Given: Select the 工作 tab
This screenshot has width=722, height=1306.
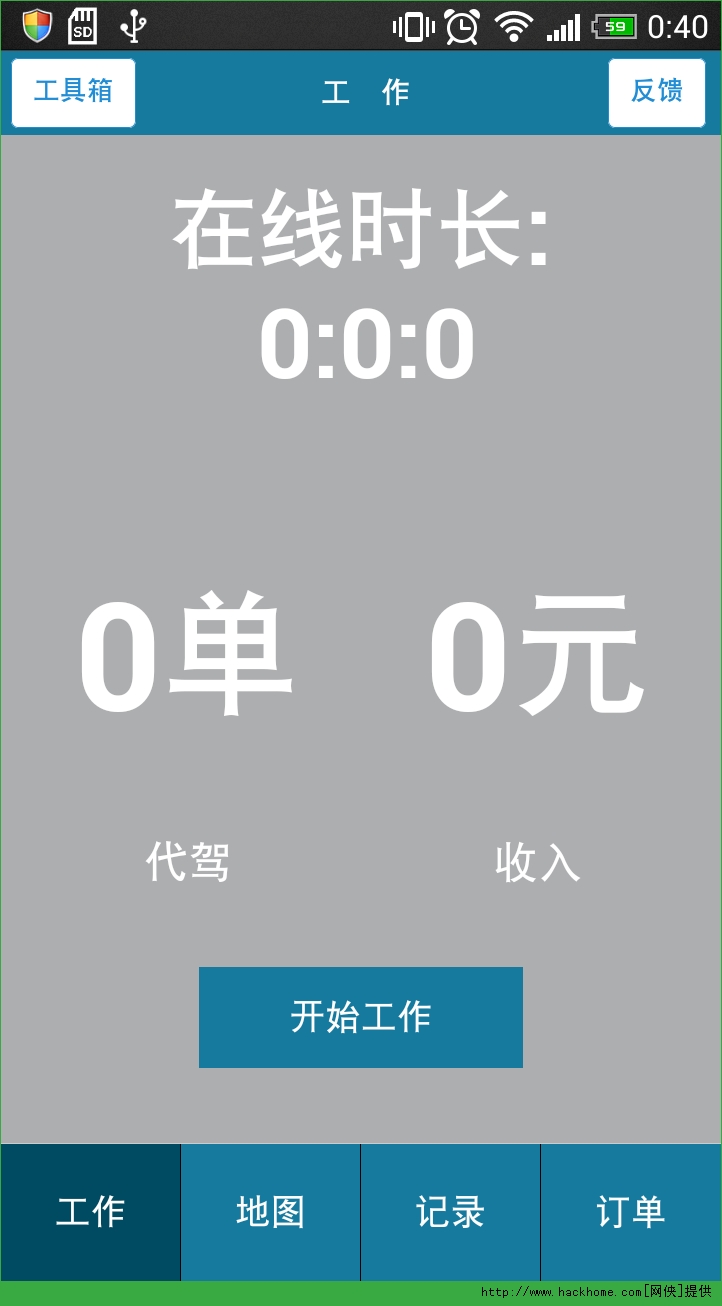Looking at the screenshot, I should (90, 1212).
